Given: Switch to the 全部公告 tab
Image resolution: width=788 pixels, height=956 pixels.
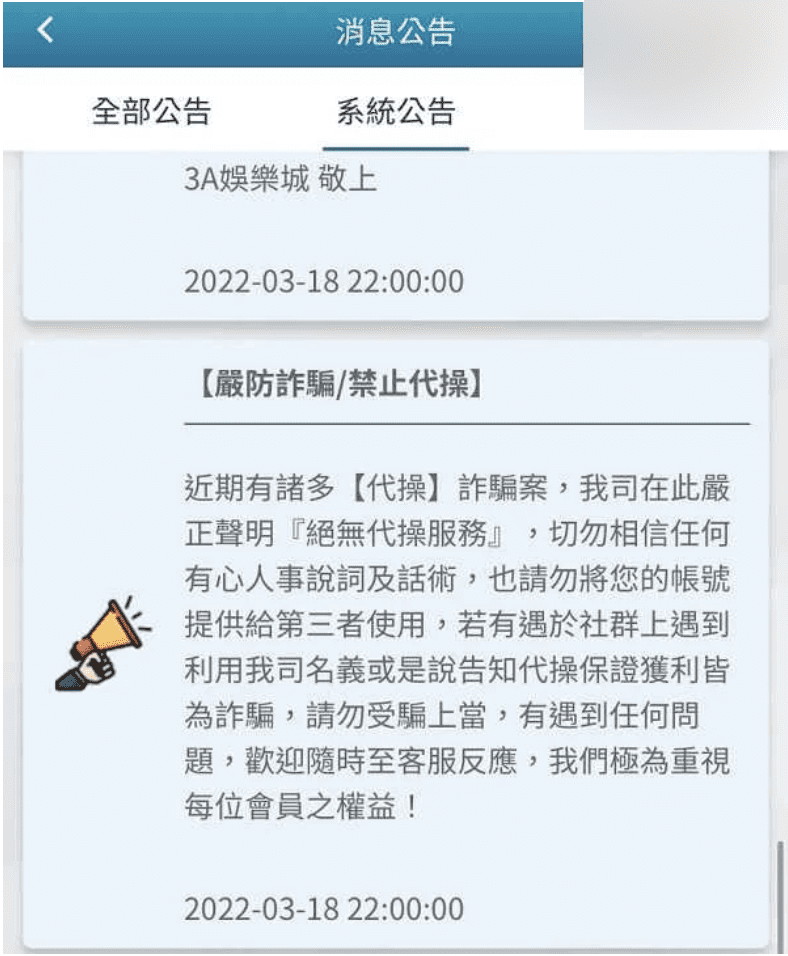Looking at the screenshot, I should pyautogui.click(x=151, y=111).
